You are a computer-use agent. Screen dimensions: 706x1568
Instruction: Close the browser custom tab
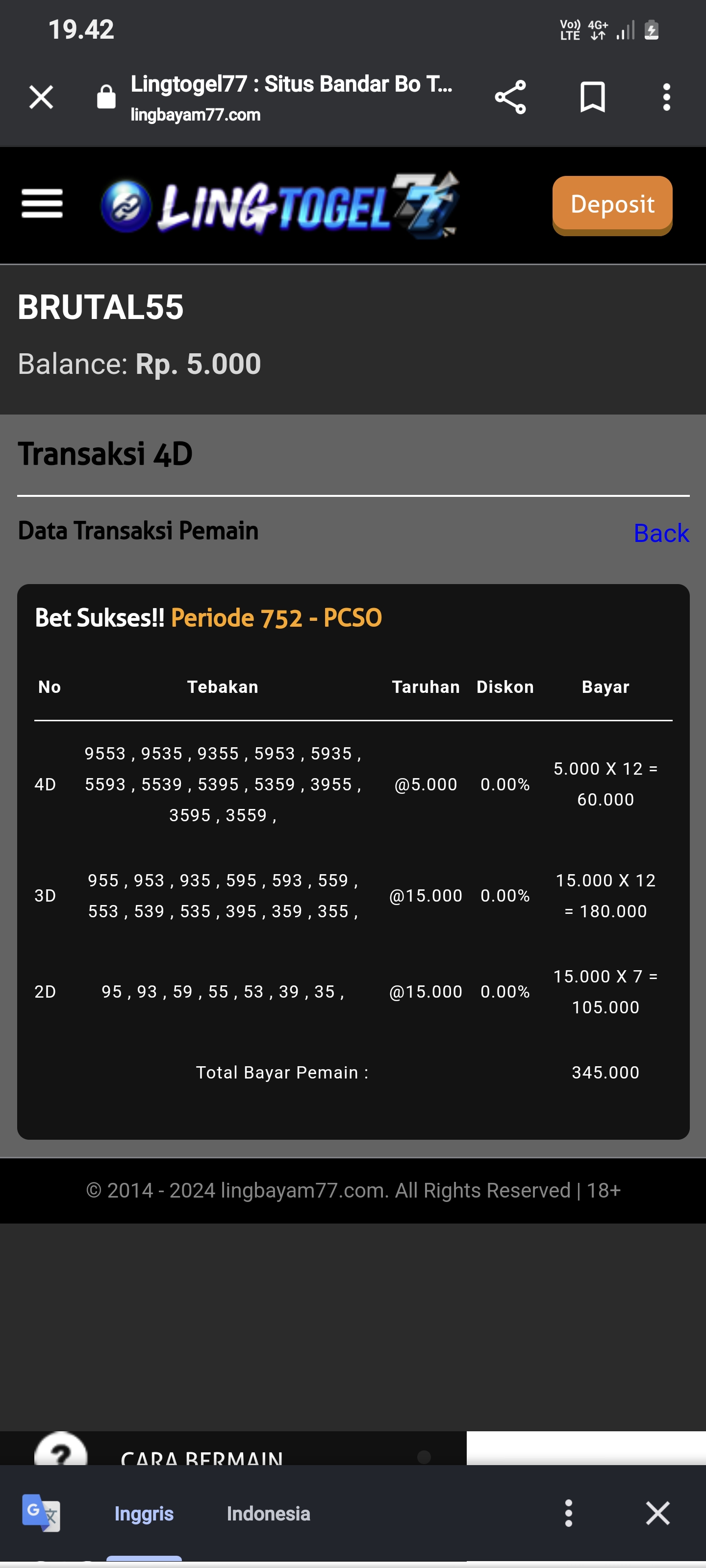pos(41,97)
